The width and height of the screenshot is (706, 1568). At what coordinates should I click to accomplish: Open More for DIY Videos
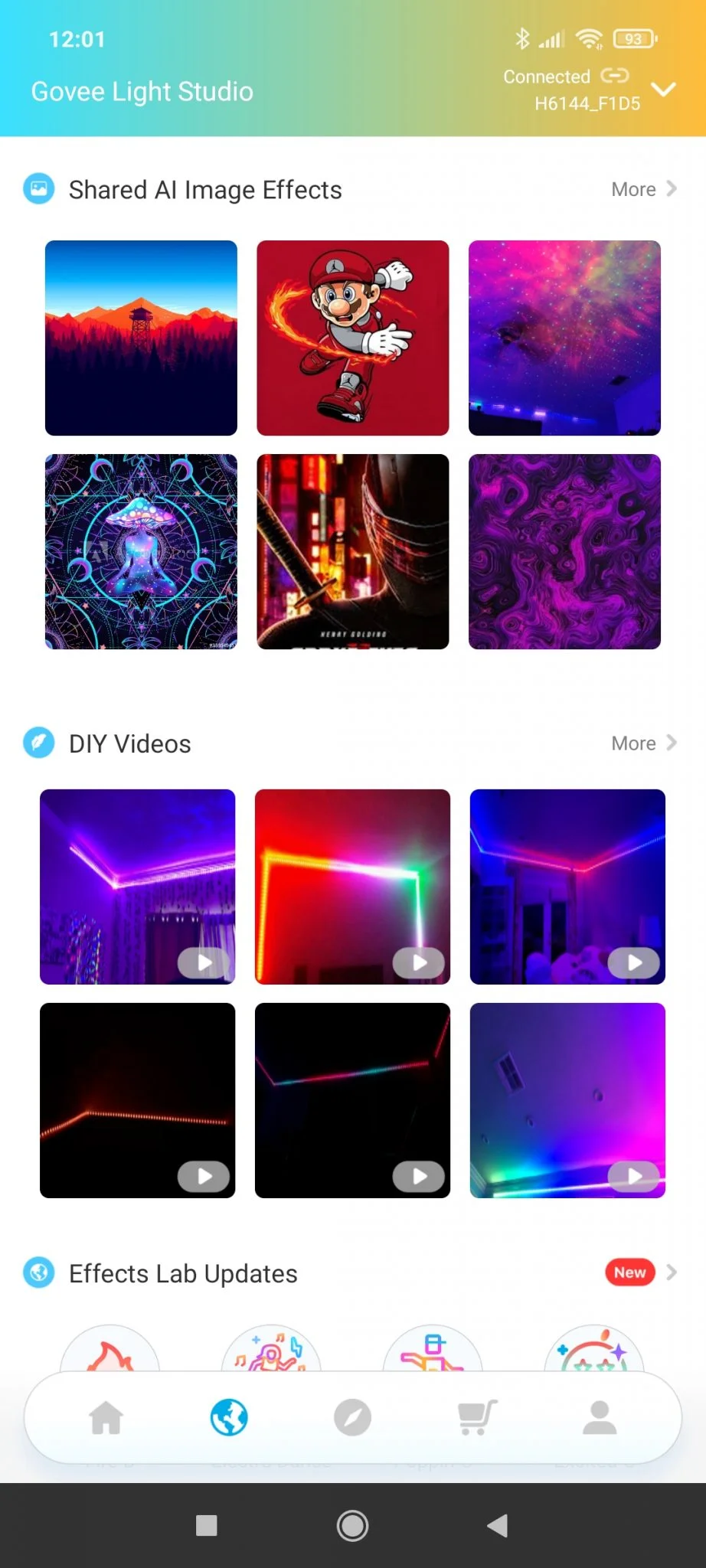pyautogui.click(x=643, y=743)
